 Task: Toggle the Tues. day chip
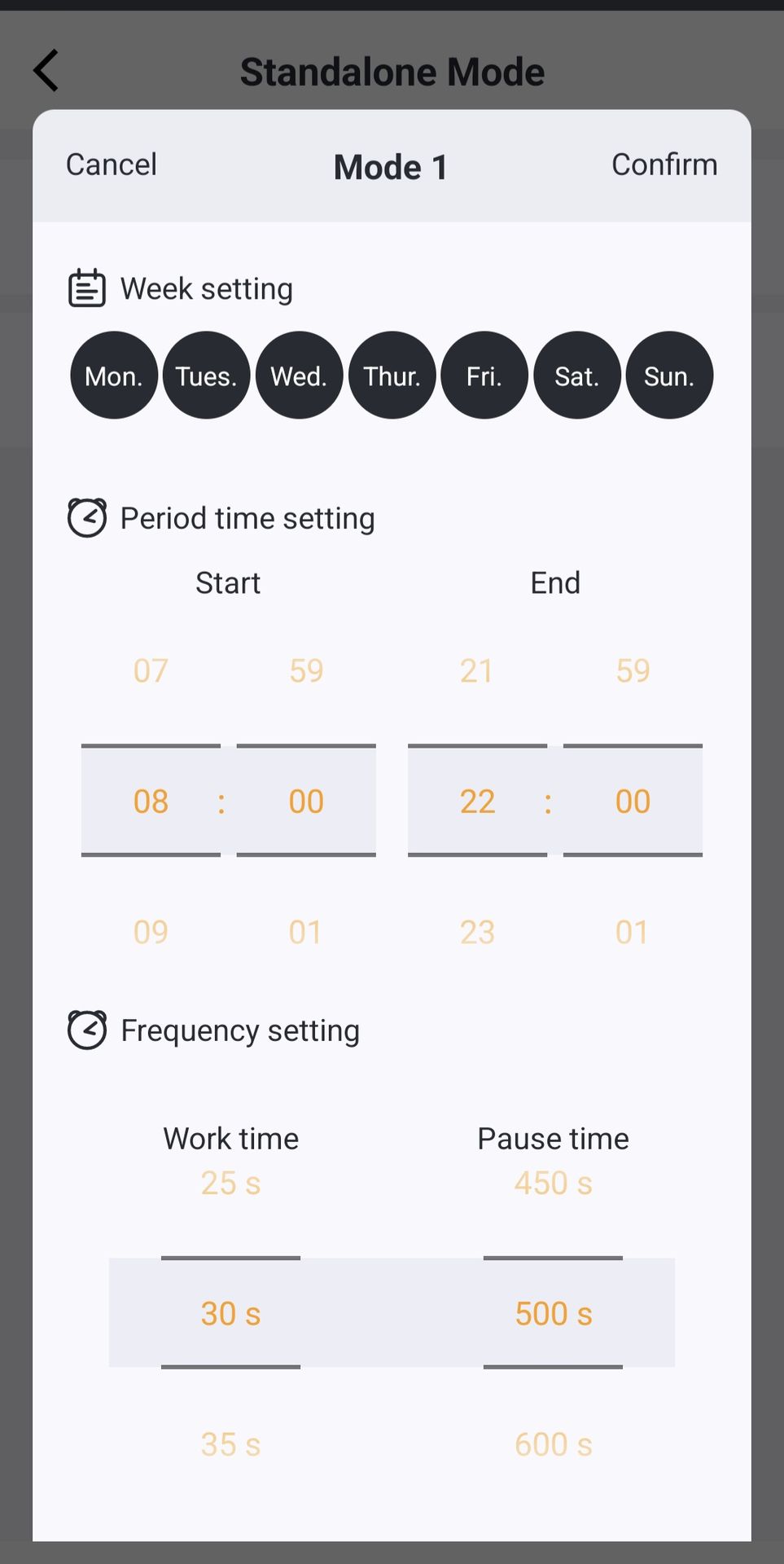(206, 376)
